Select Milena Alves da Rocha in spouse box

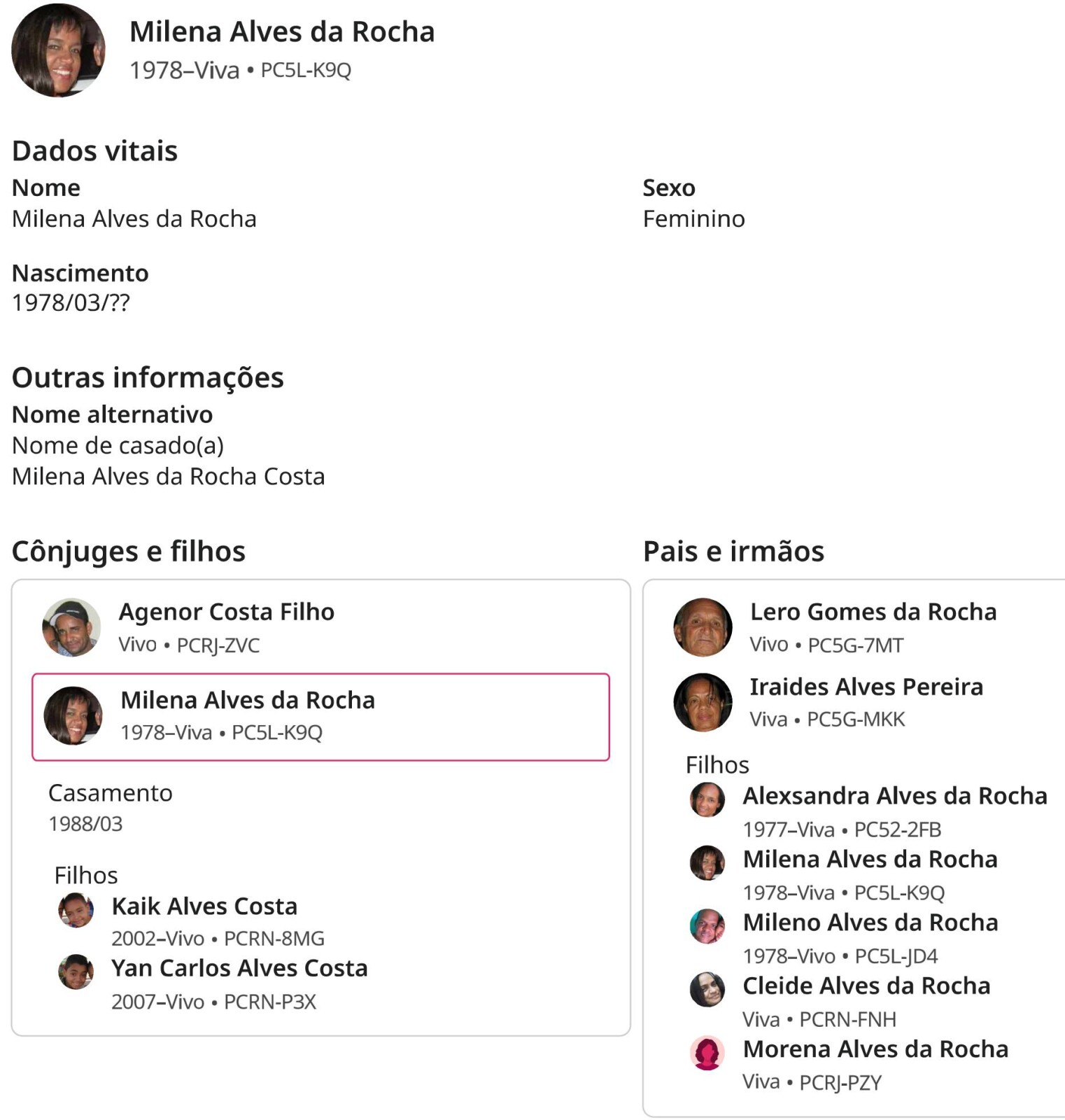[248, 700]
